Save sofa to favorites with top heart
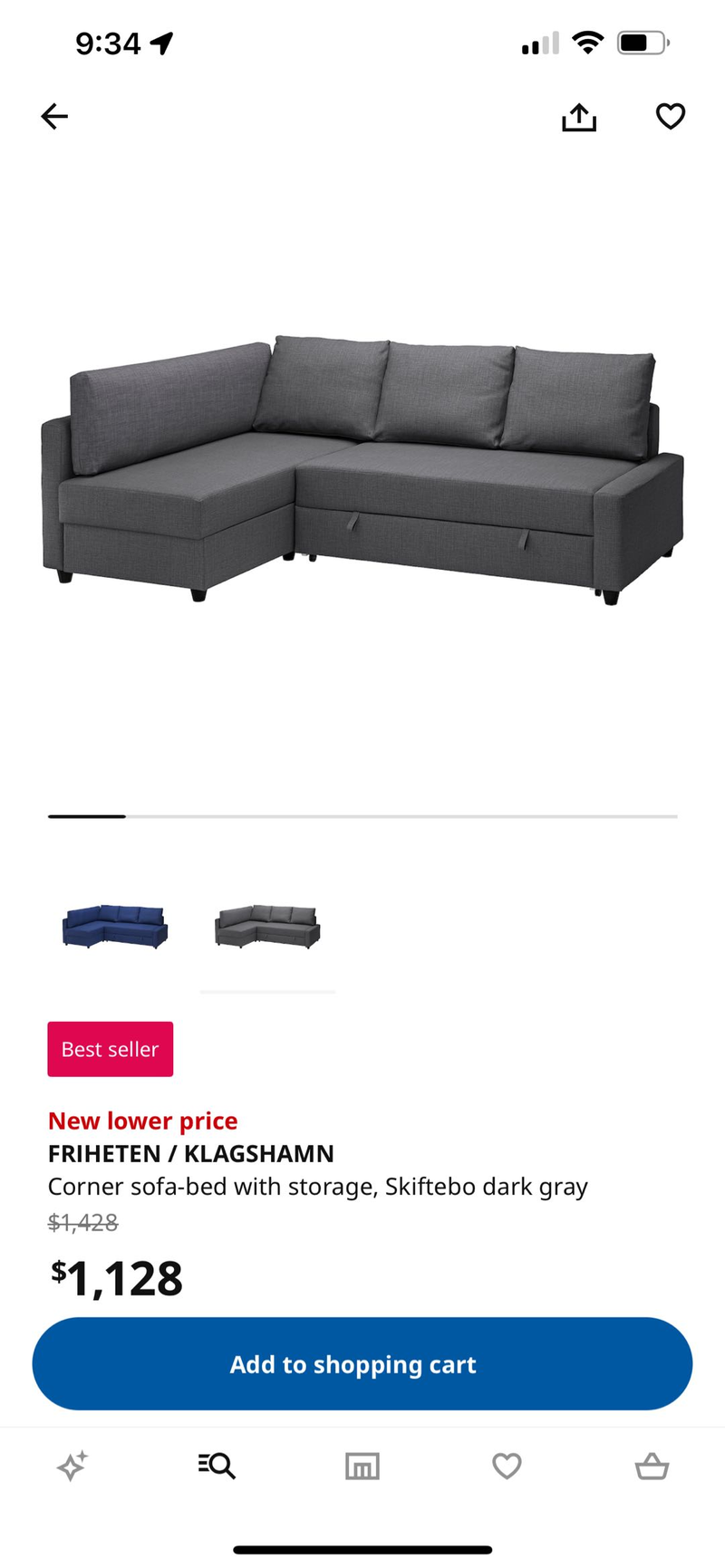Screen dimensions: 725x1568 [670, 116]
